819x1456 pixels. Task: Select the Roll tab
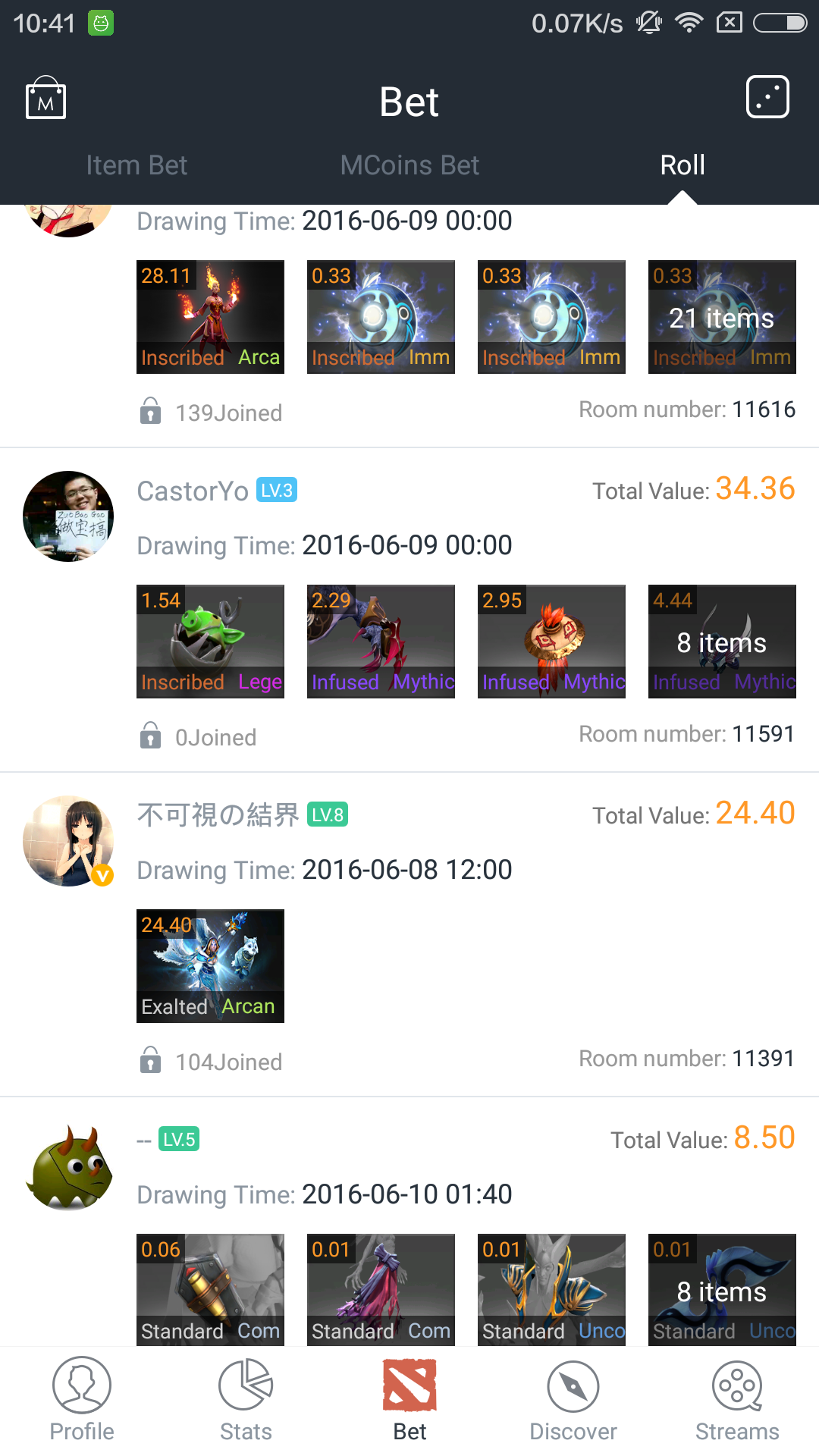pos(682,165)
